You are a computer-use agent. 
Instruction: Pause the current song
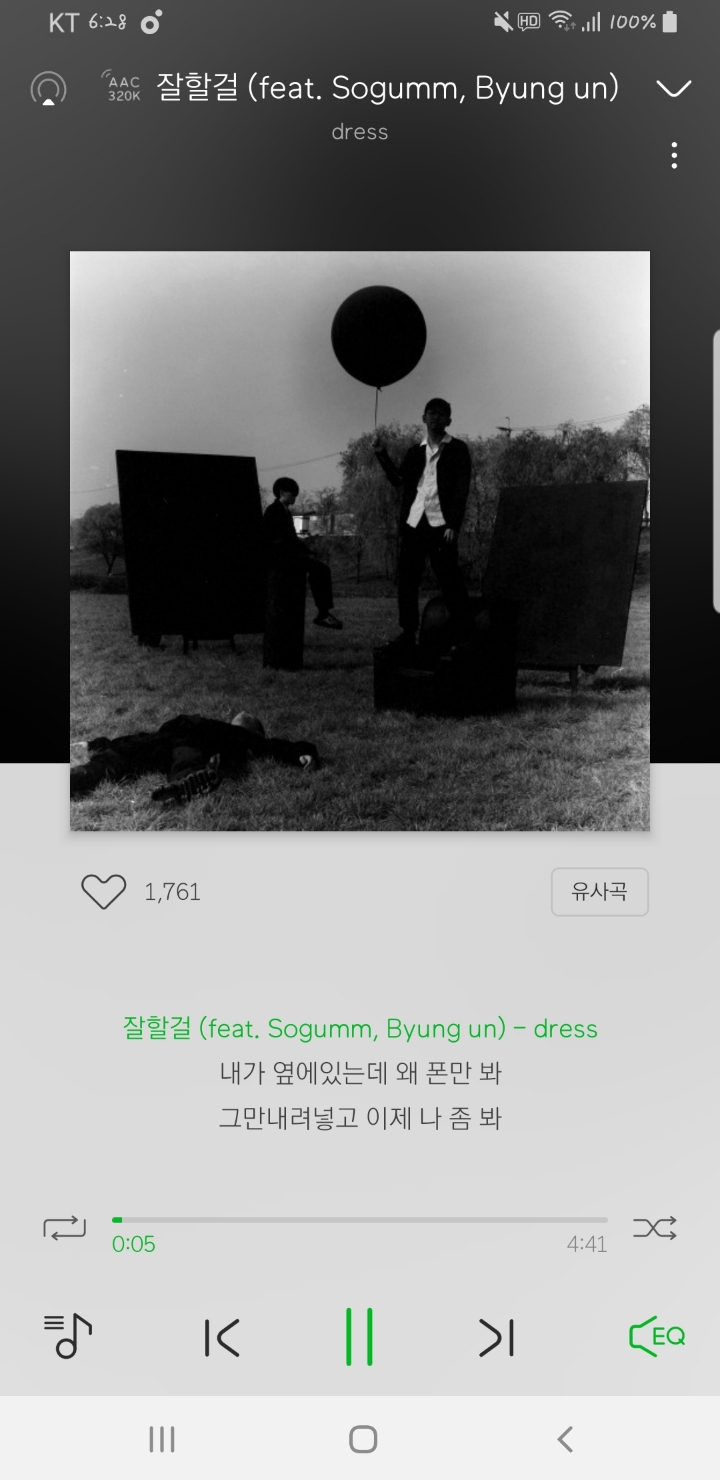[x=360, y=1337]
